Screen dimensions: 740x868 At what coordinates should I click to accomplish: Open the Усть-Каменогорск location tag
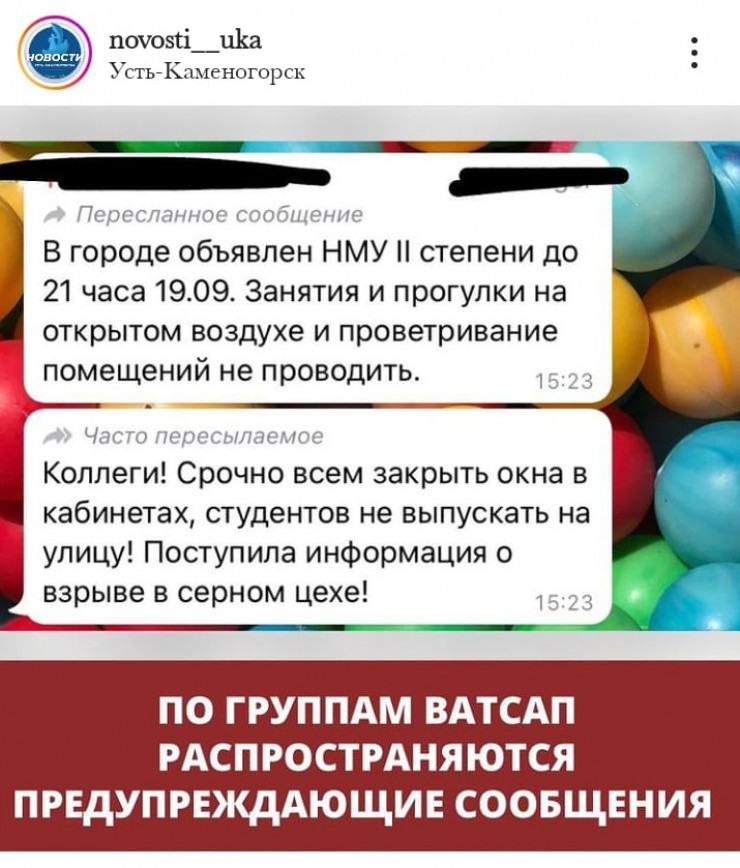click(207, 71)
